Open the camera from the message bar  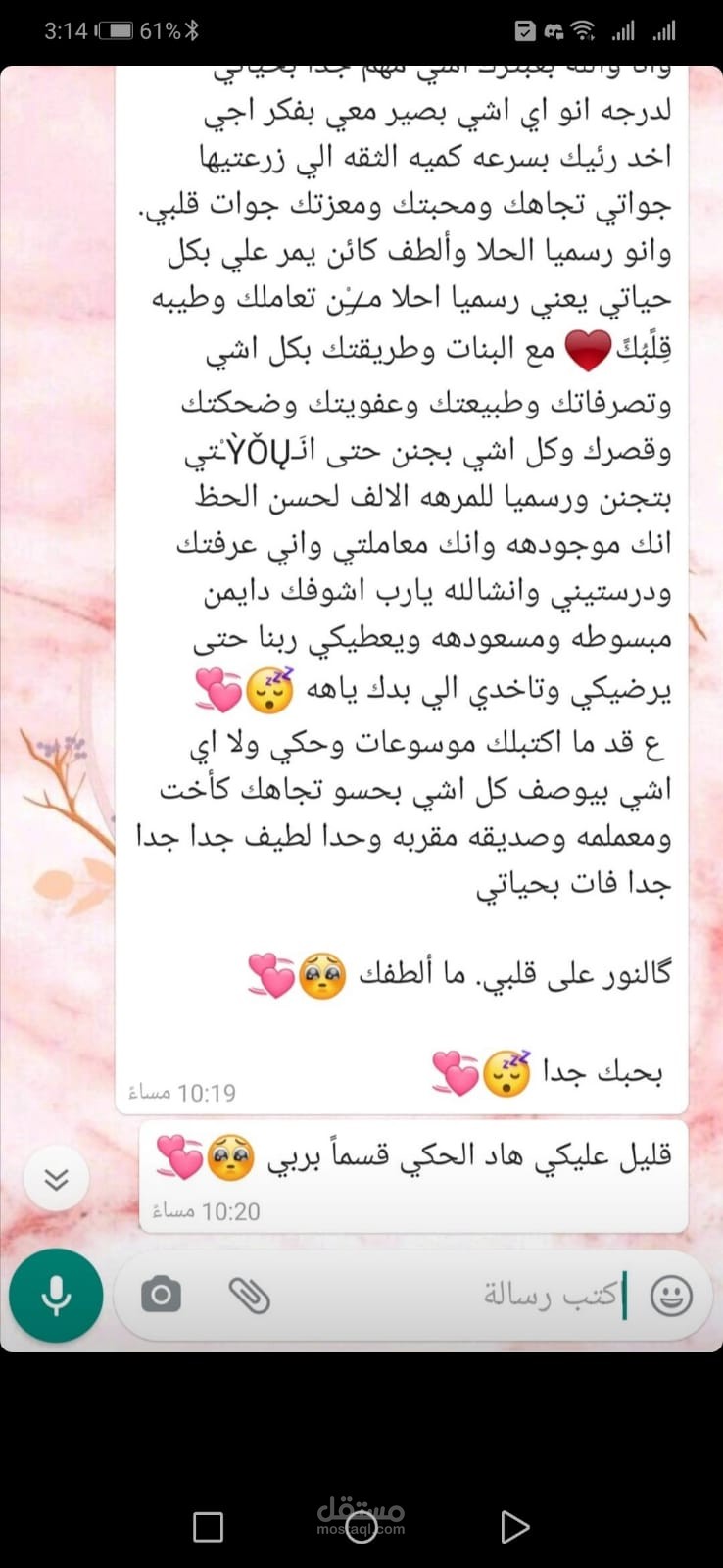pos(162,1296)
